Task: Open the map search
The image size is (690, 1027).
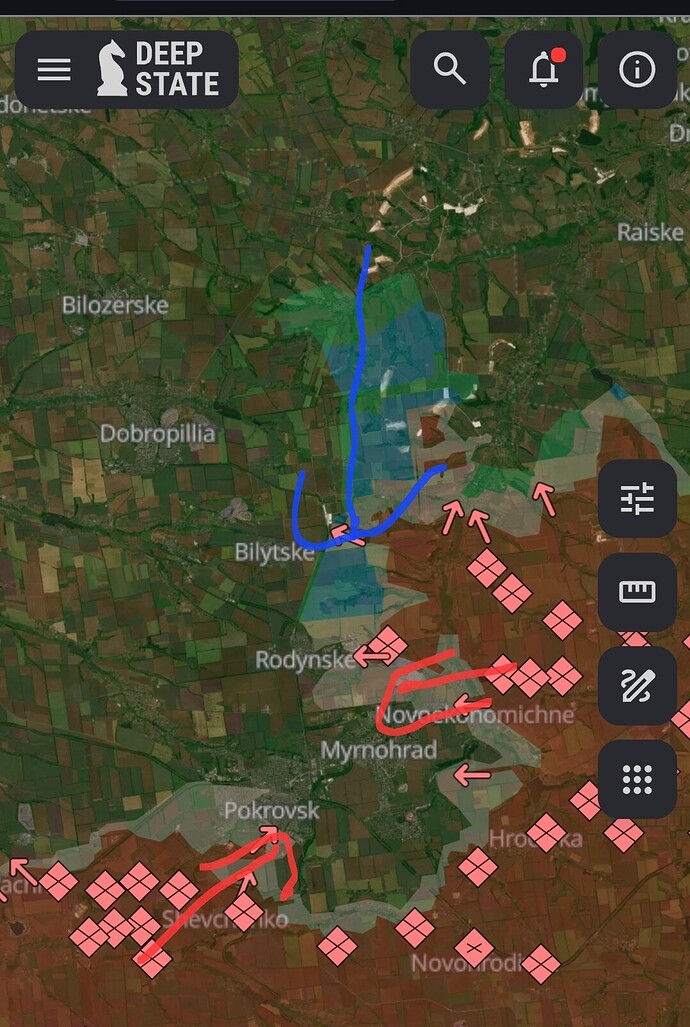Action: (450, 69)
